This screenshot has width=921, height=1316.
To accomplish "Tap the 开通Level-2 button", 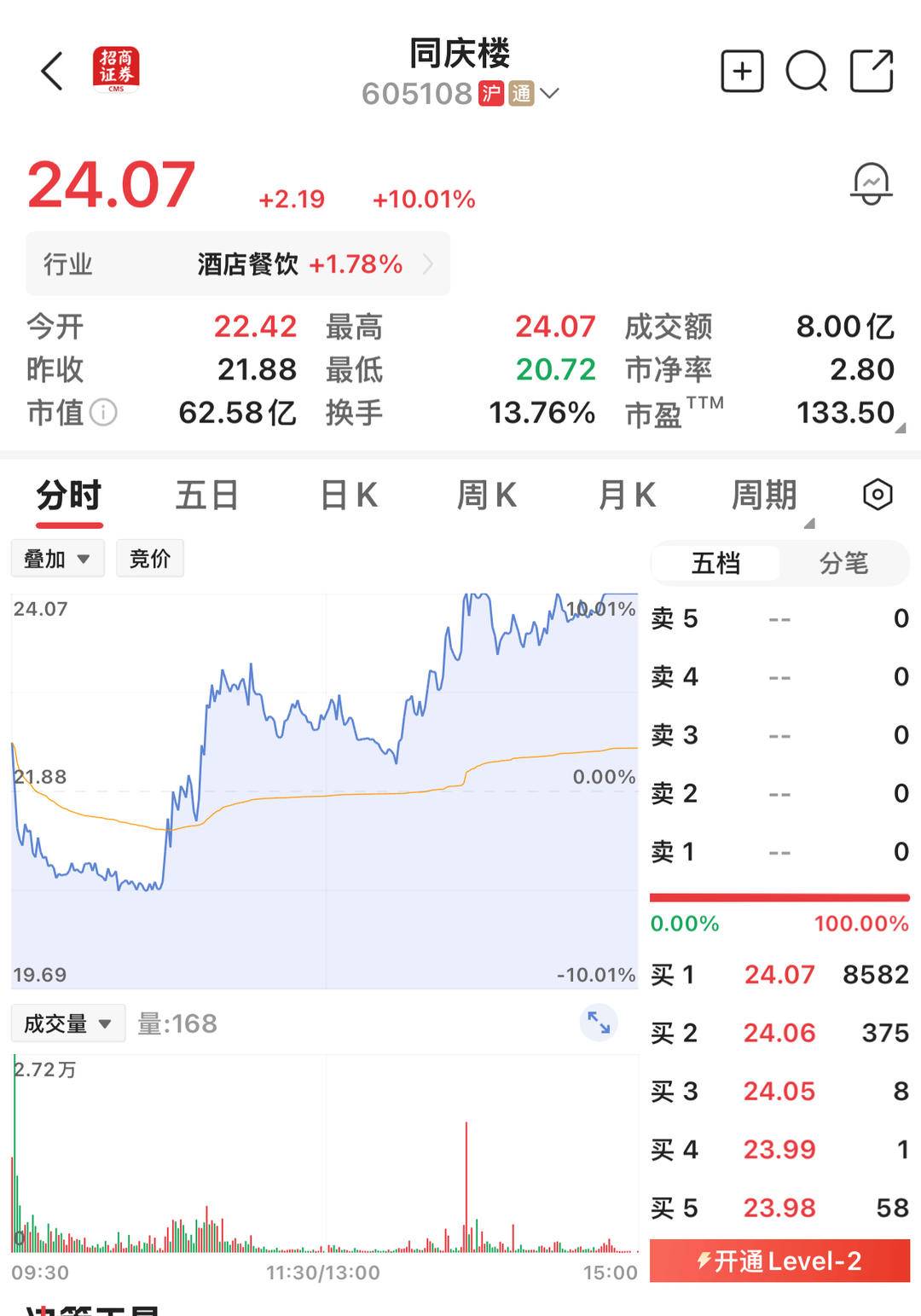I will tap(779, 1261).
